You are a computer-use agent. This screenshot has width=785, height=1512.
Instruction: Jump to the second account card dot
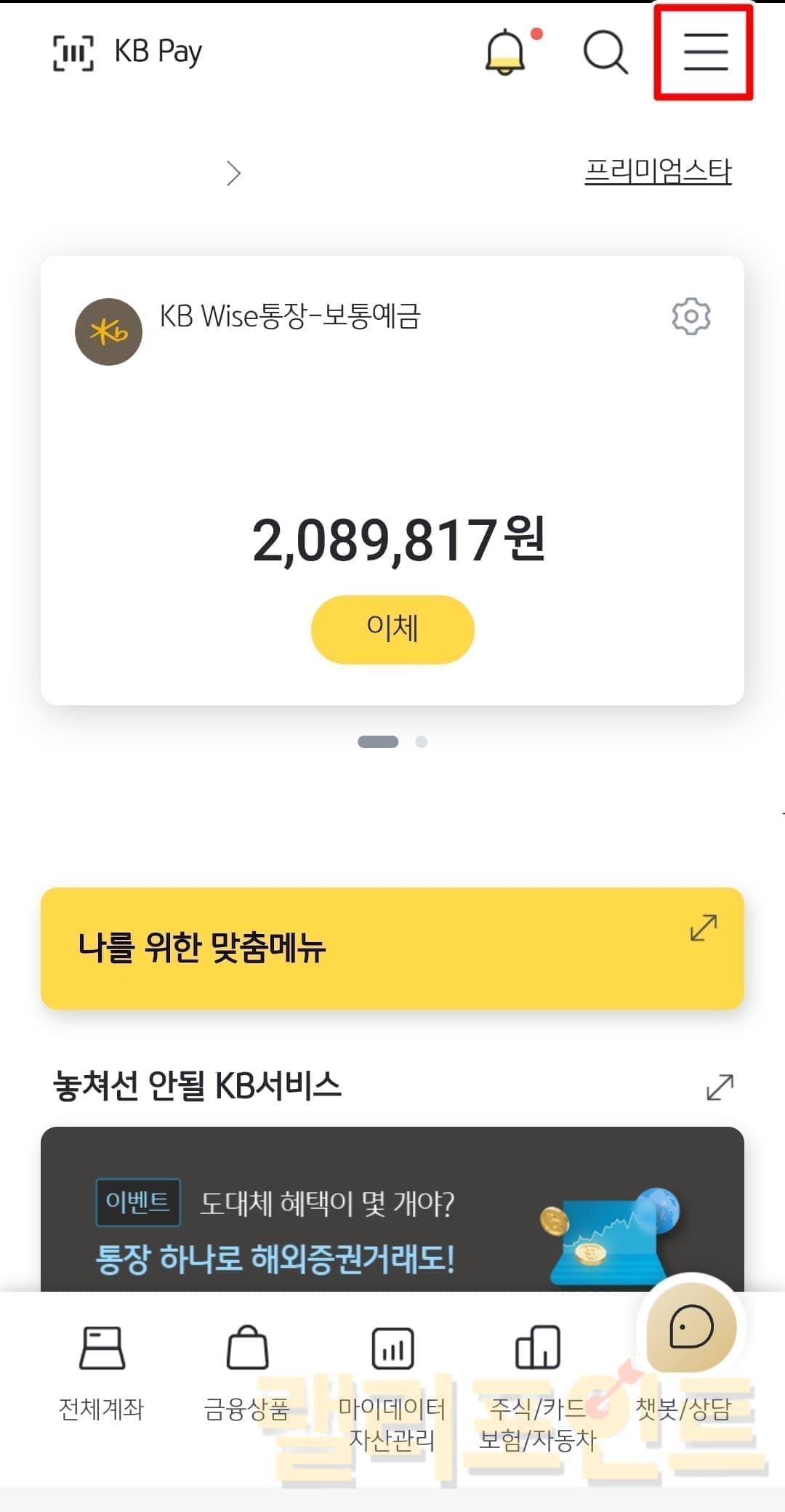(422, 741)
